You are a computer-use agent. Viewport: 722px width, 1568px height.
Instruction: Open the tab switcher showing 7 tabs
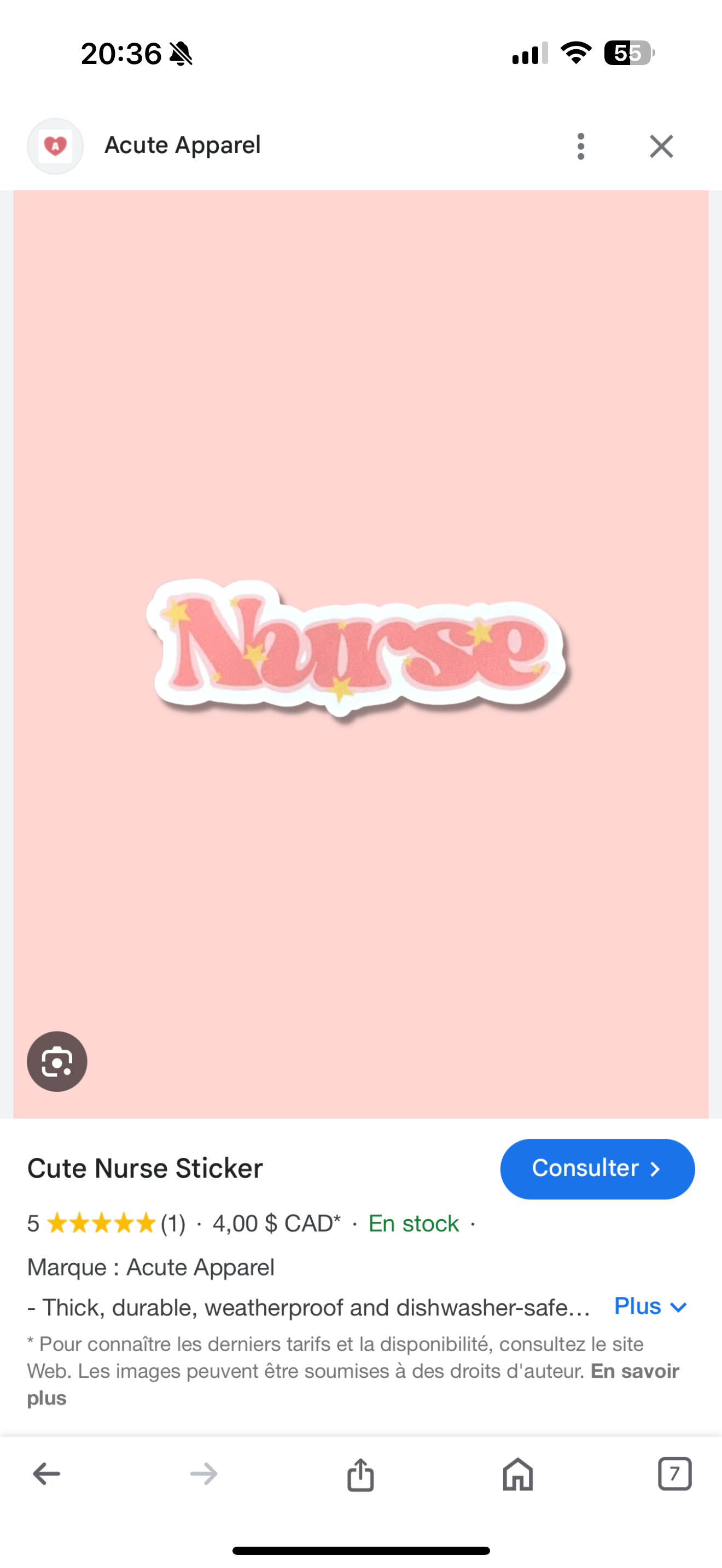click(674, 1473)
